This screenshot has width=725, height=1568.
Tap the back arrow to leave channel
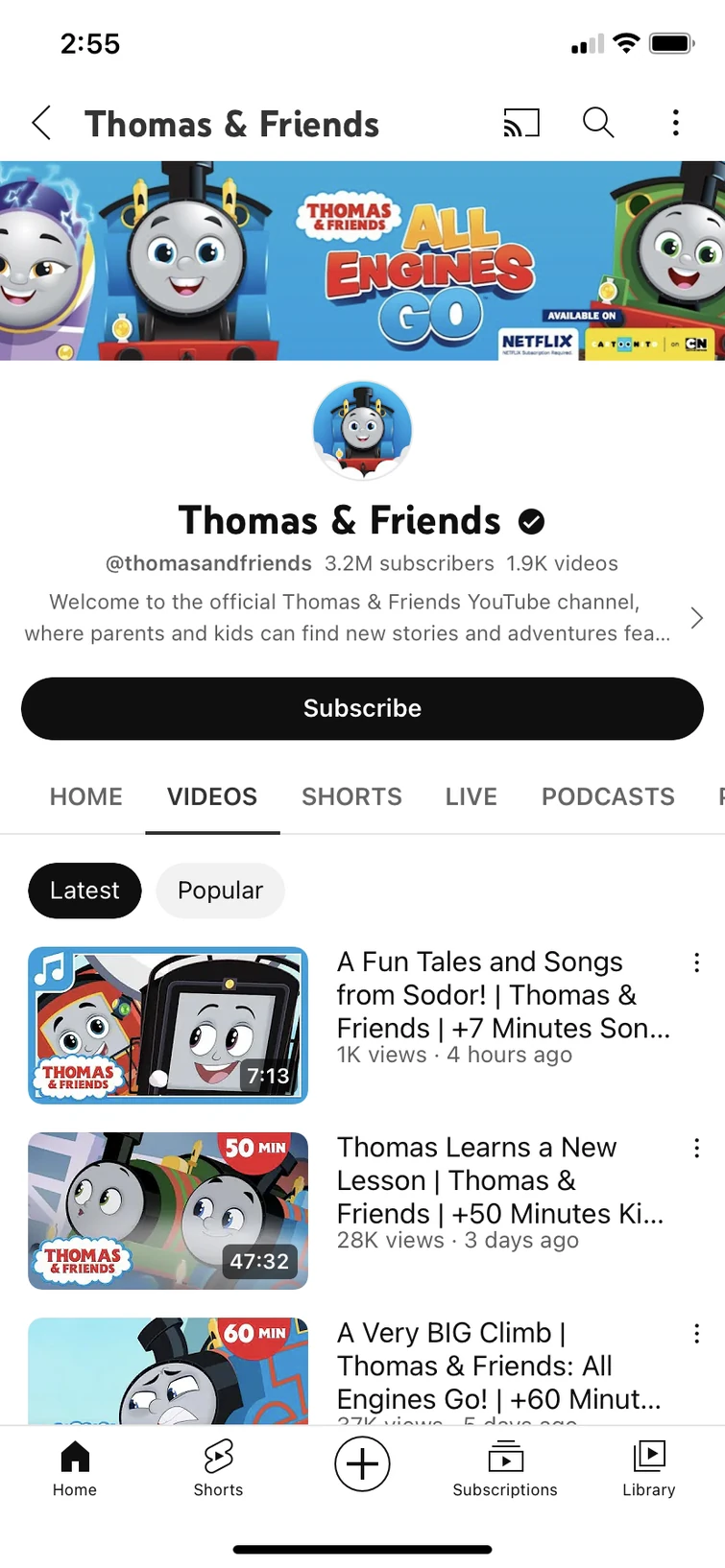click(x=40, y=123)
